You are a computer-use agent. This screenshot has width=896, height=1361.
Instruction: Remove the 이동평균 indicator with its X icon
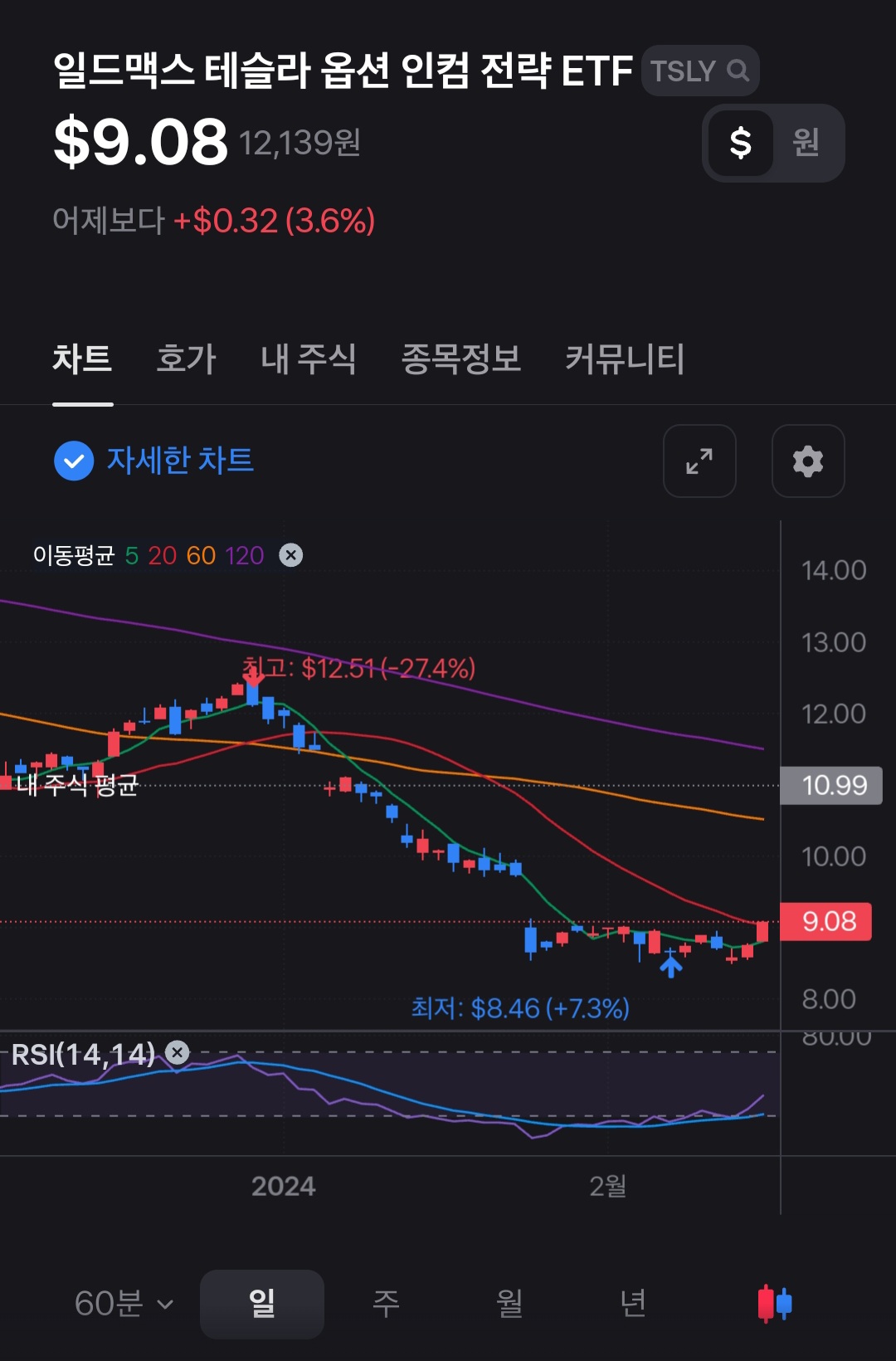point(289,555)
